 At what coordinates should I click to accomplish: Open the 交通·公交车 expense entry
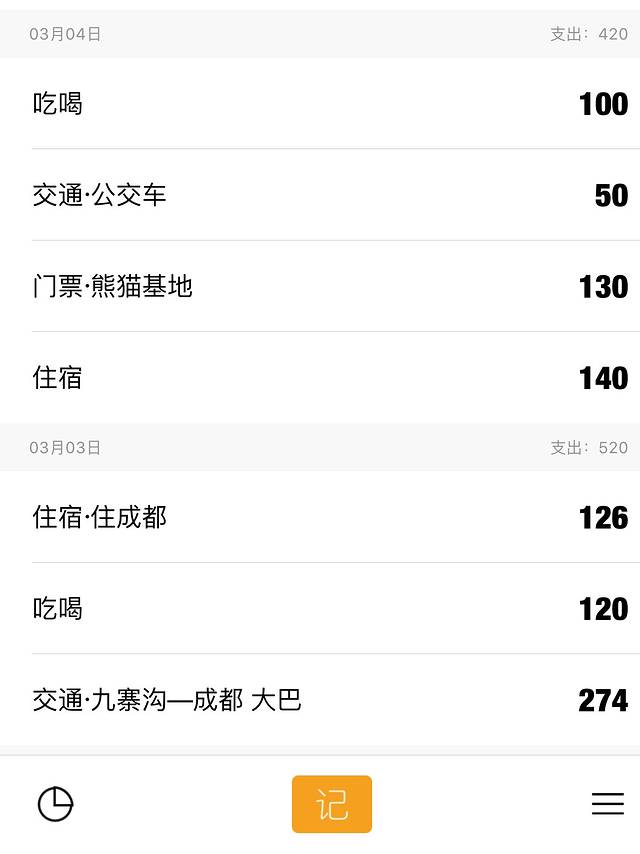(x=320, y=195)
